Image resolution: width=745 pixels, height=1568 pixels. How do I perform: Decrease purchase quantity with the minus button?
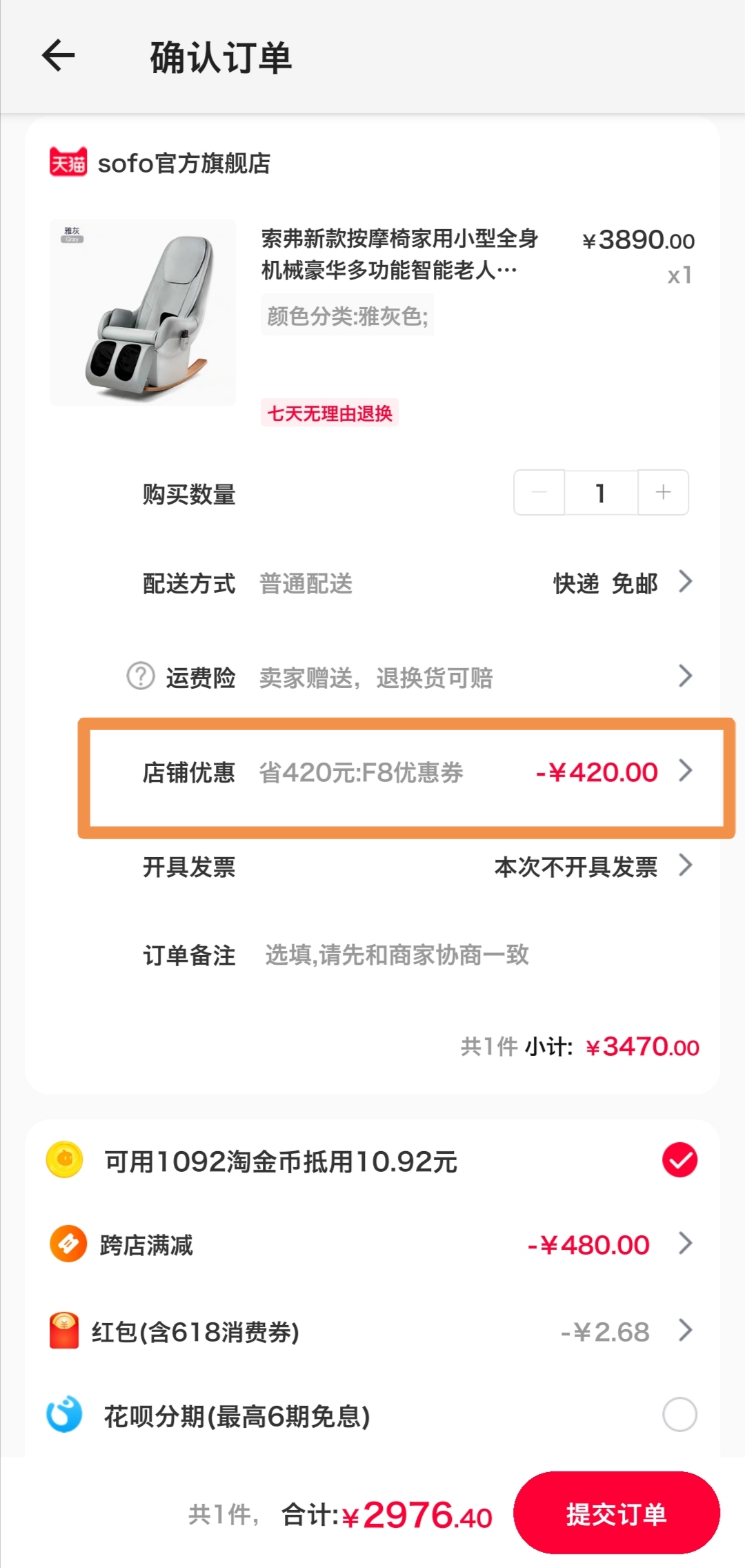coord(539,493)
